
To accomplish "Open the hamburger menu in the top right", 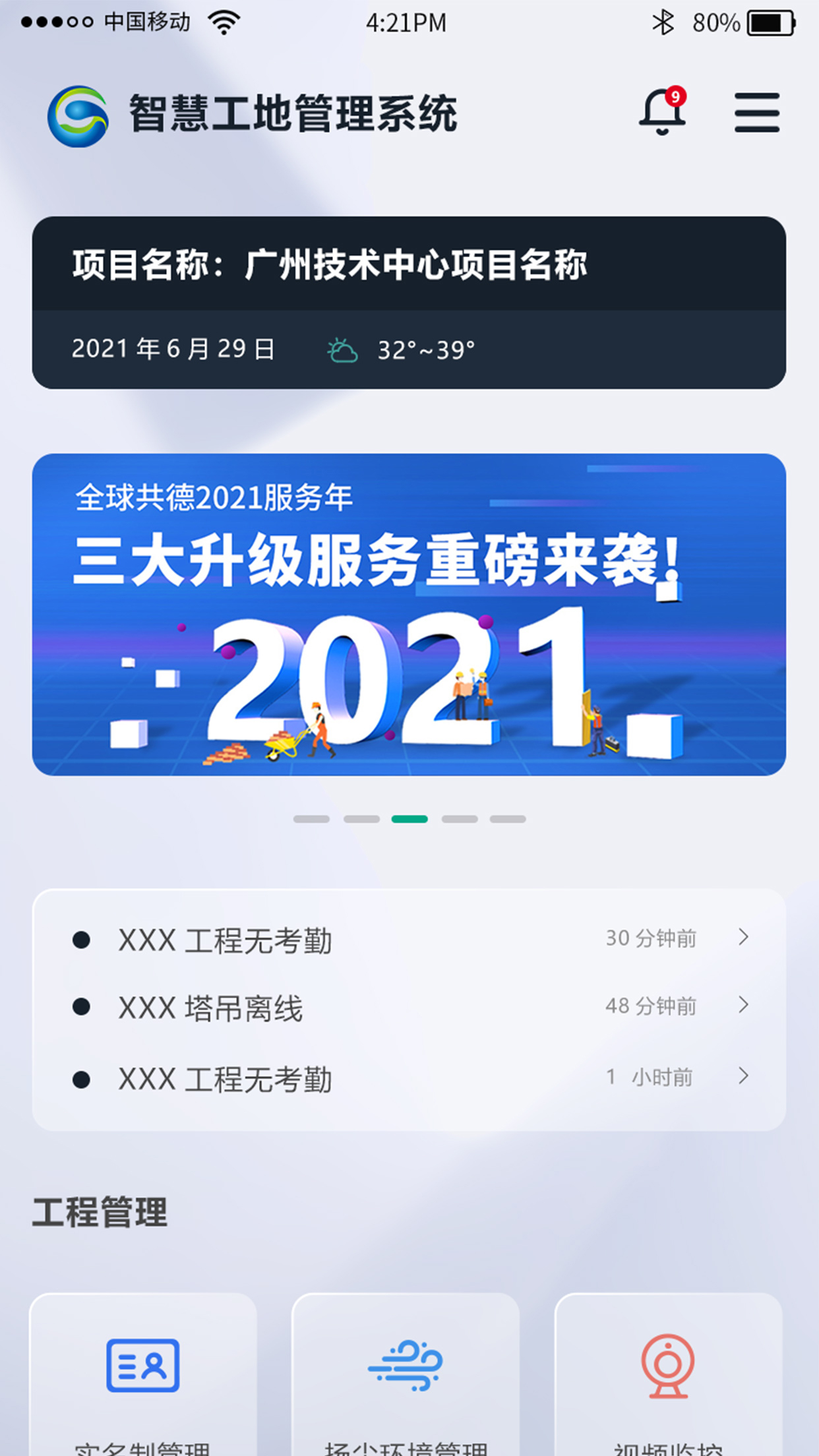I will tap(757, 112).
